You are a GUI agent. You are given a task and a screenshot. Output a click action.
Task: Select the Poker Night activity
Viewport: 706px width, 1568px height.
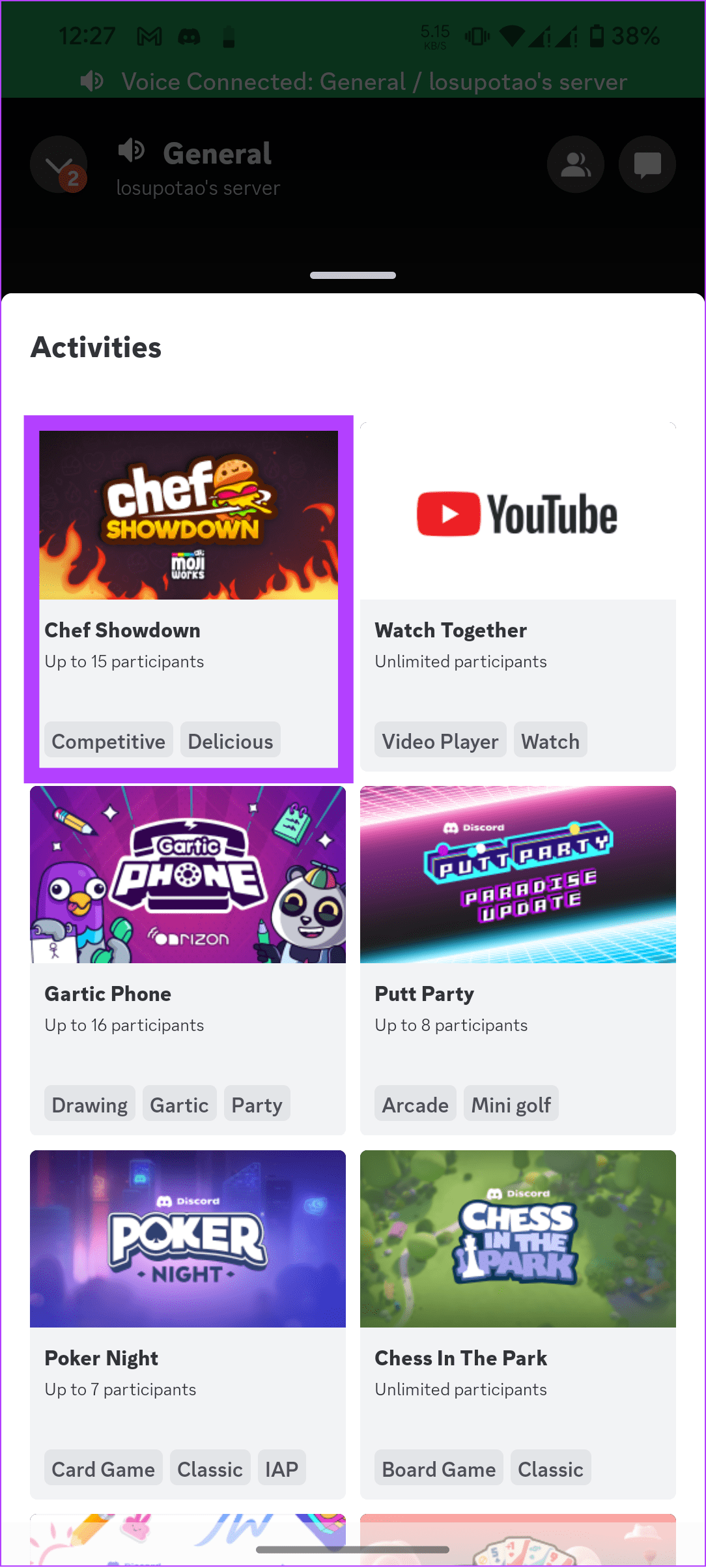188,1323
